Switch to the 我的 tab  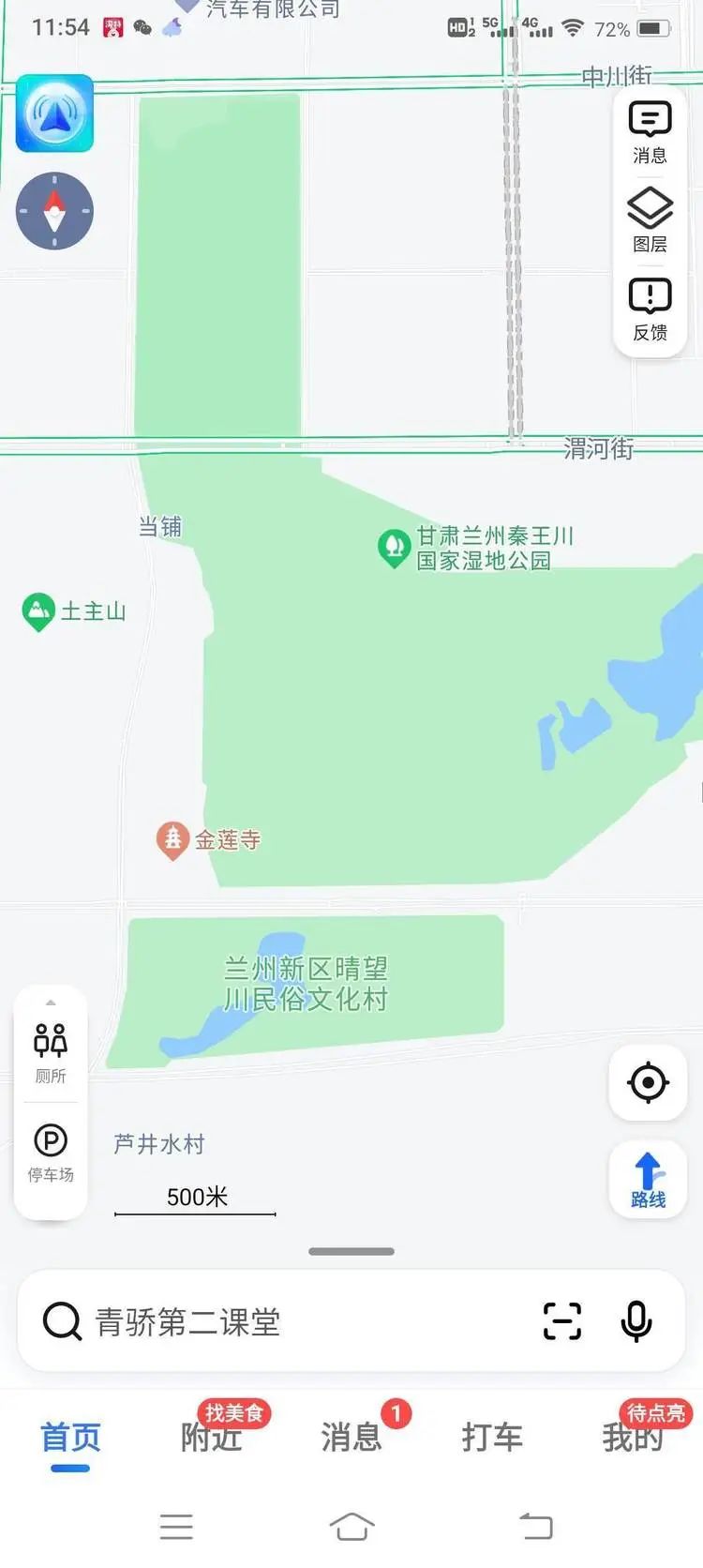[x=633, y=1436]
